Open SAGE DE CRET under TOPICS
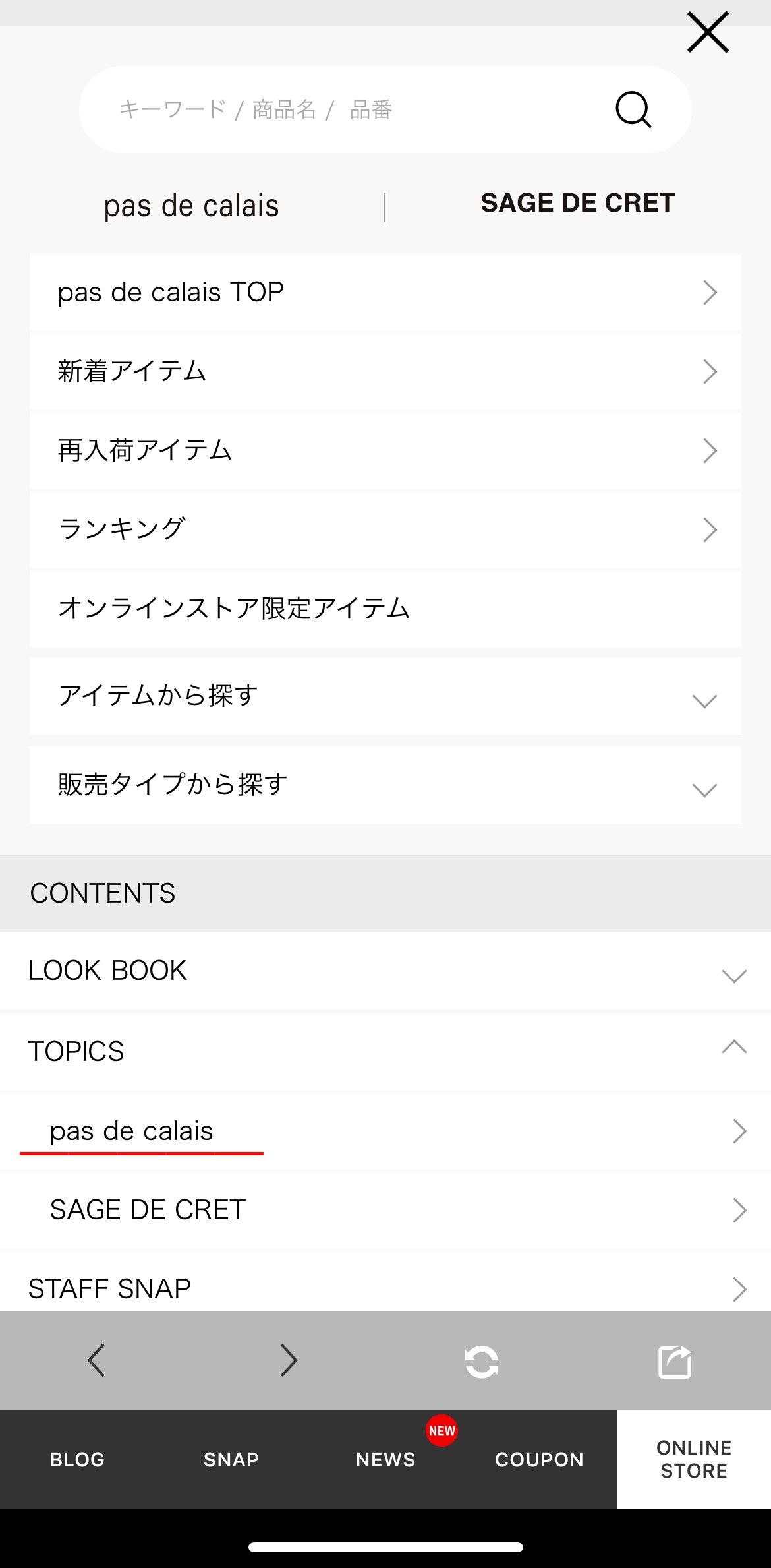Viewport: 771px width, 1568px height. (x=385, y=1210)
